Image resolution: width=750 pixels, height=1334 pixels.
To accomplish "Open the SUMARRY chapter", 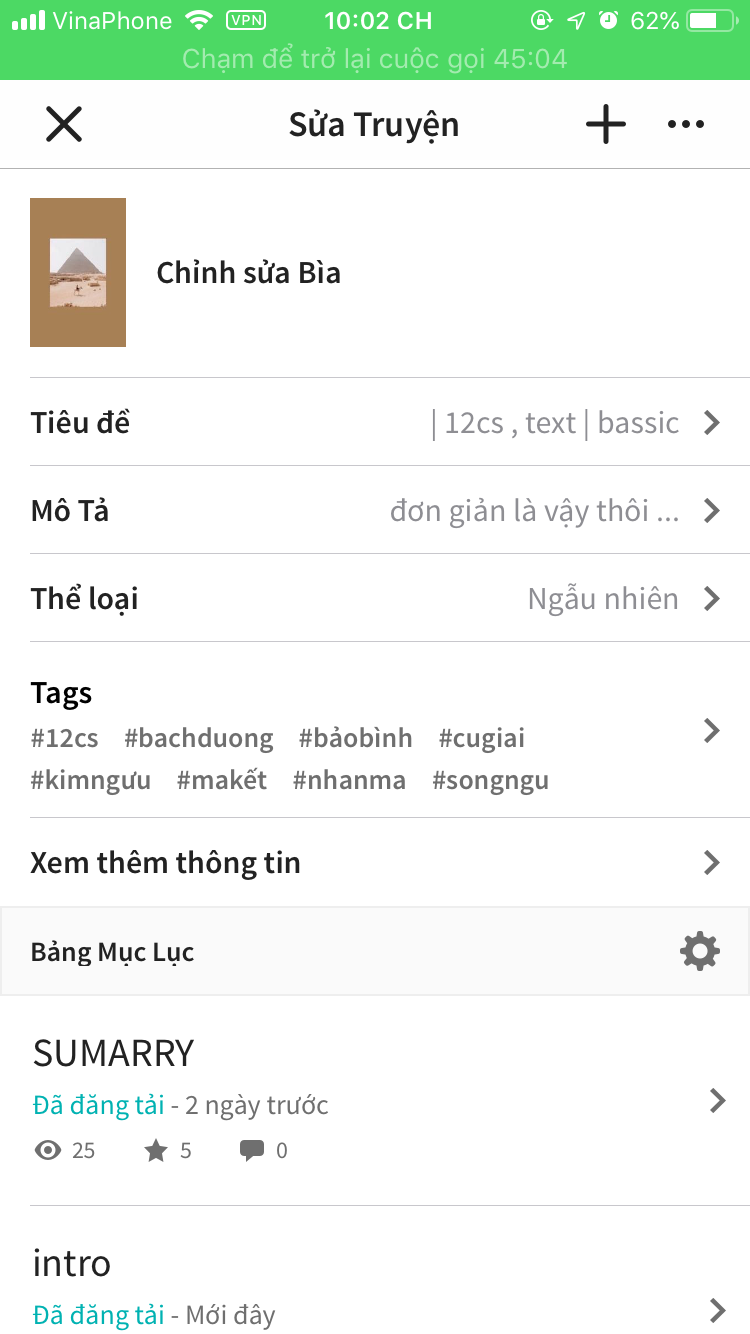I will click(x=375, y=1100).
